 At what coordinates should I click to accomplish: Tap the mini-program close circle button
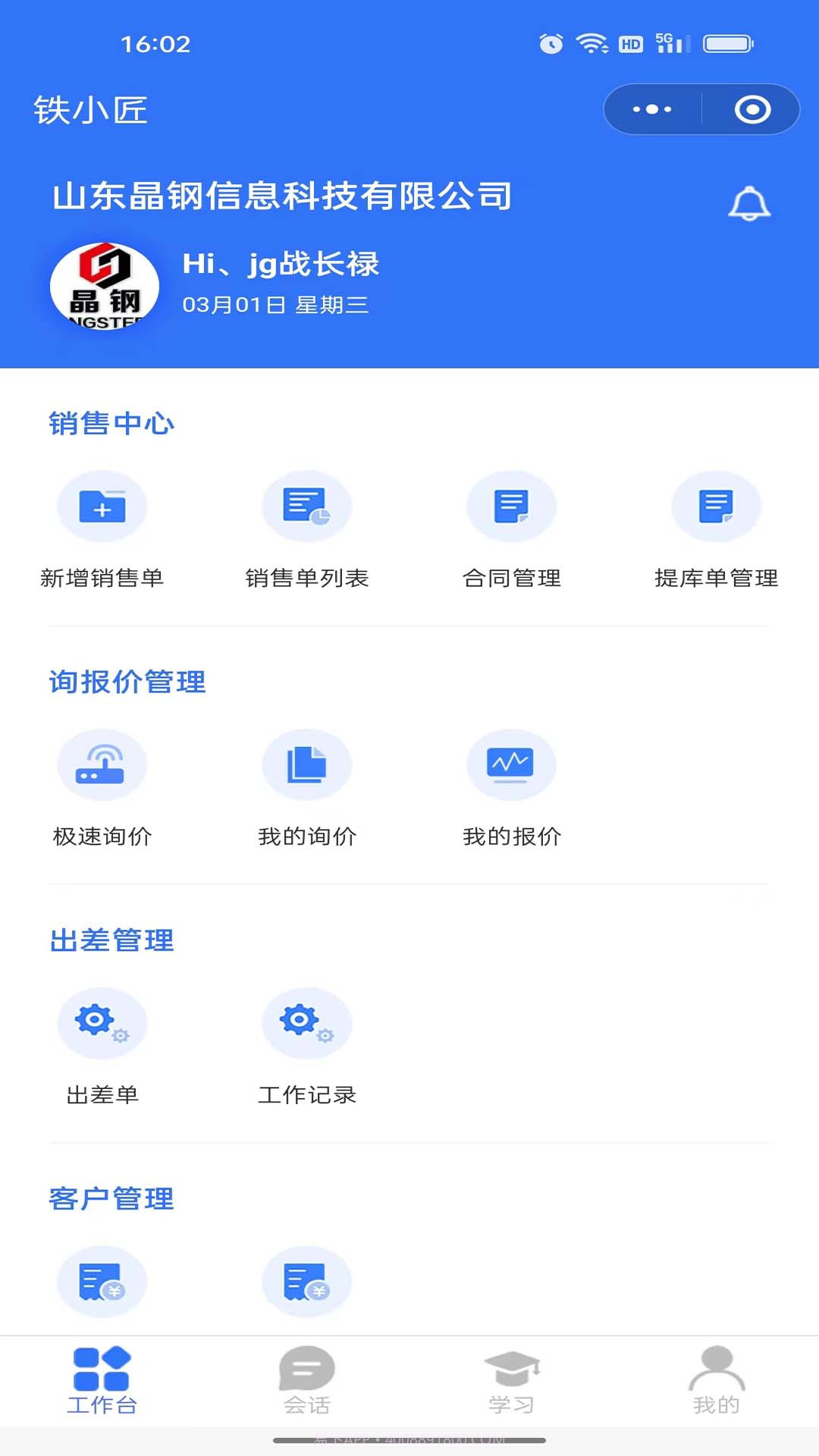click(x=753, y=108)
